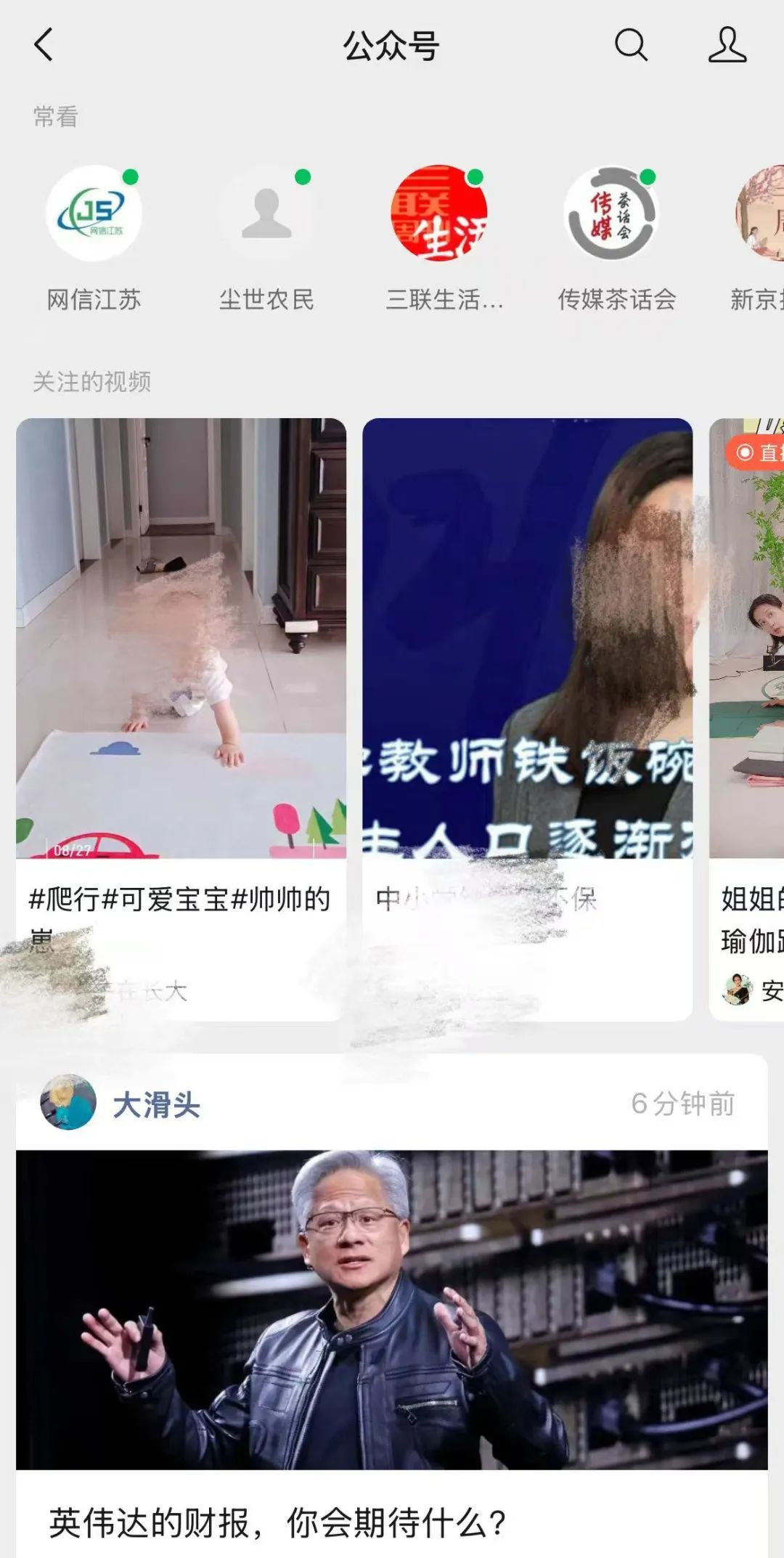
Task: Open the 尘世农民 account
Action: 266,213
